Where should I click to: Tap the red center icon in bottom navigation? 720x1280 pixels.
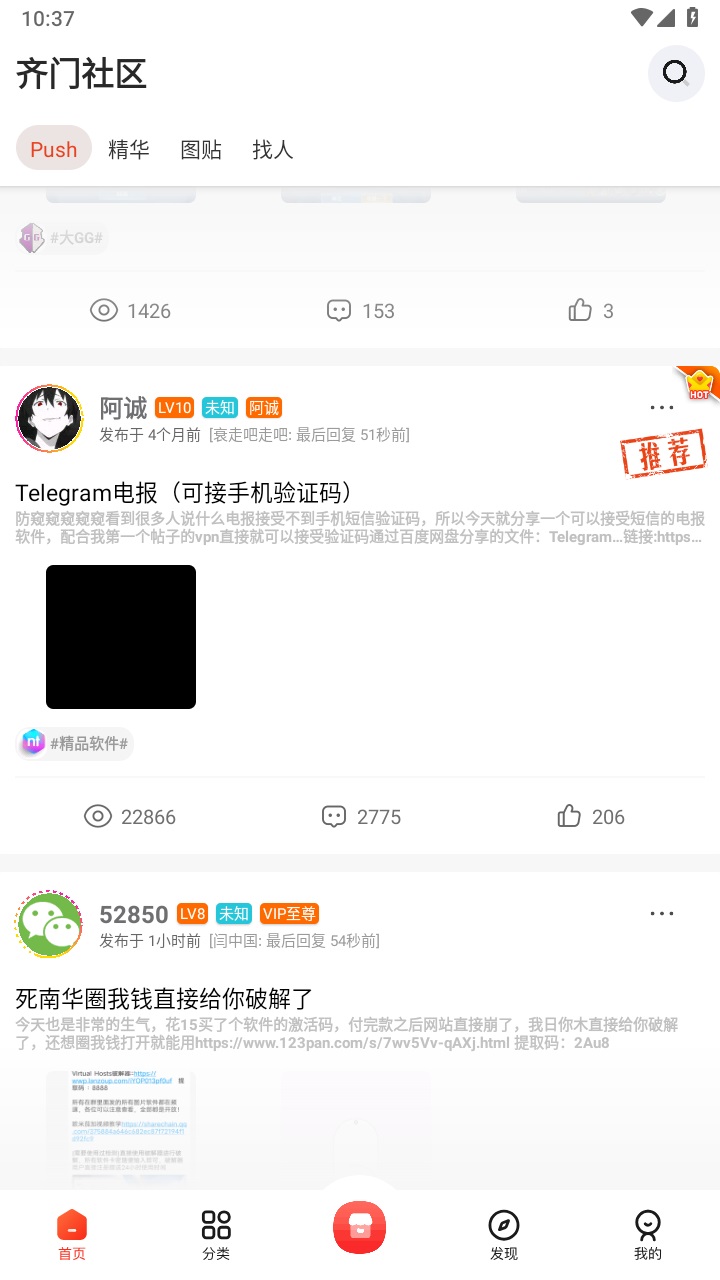(x=359, y=1227)
